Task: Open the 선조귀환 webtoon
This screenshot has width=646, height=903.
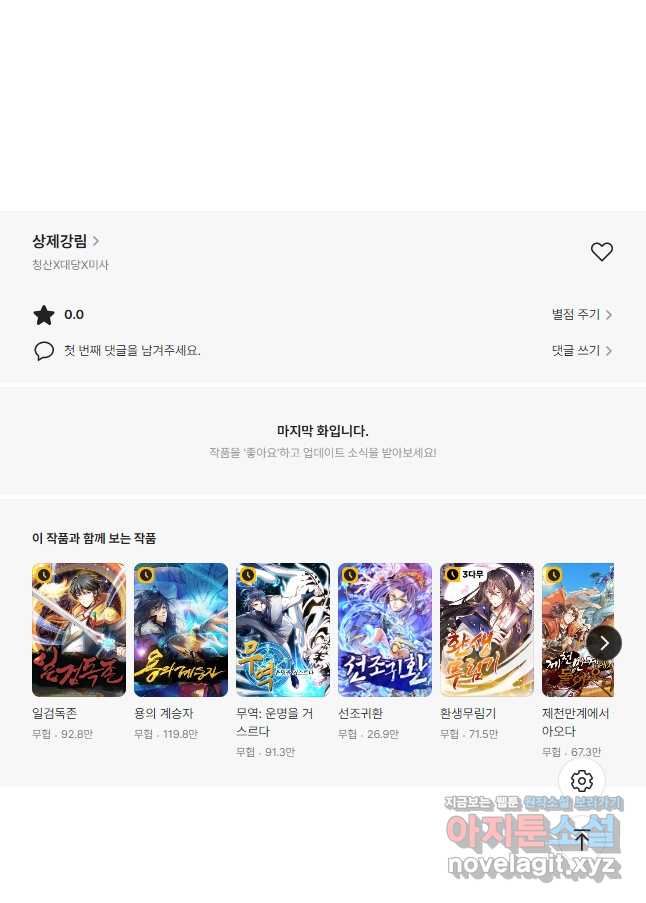Action: [x=385, y=630]
